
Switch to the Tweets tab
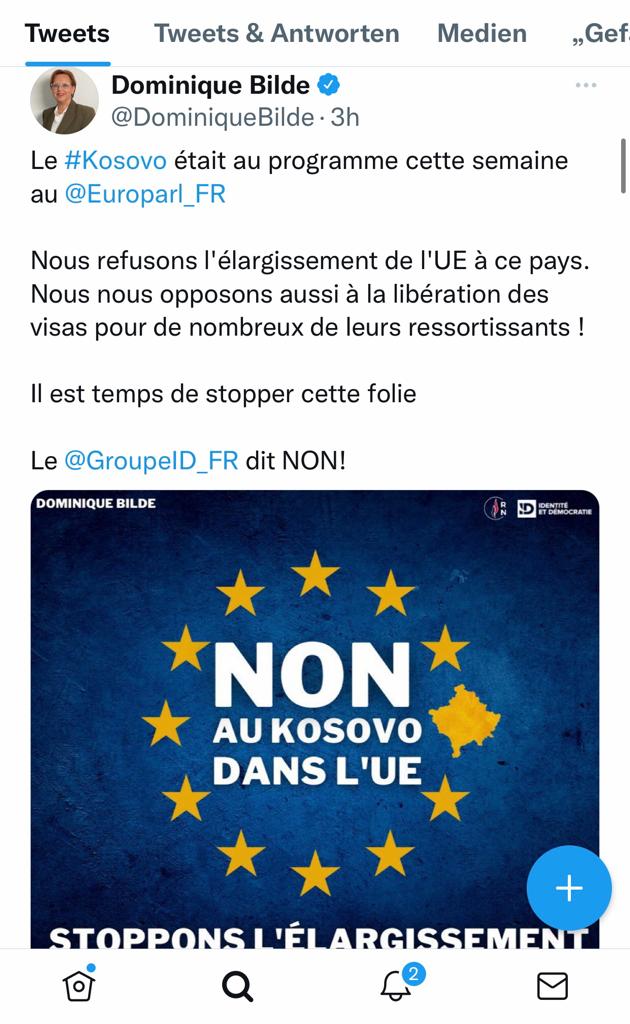coord(67,33)
